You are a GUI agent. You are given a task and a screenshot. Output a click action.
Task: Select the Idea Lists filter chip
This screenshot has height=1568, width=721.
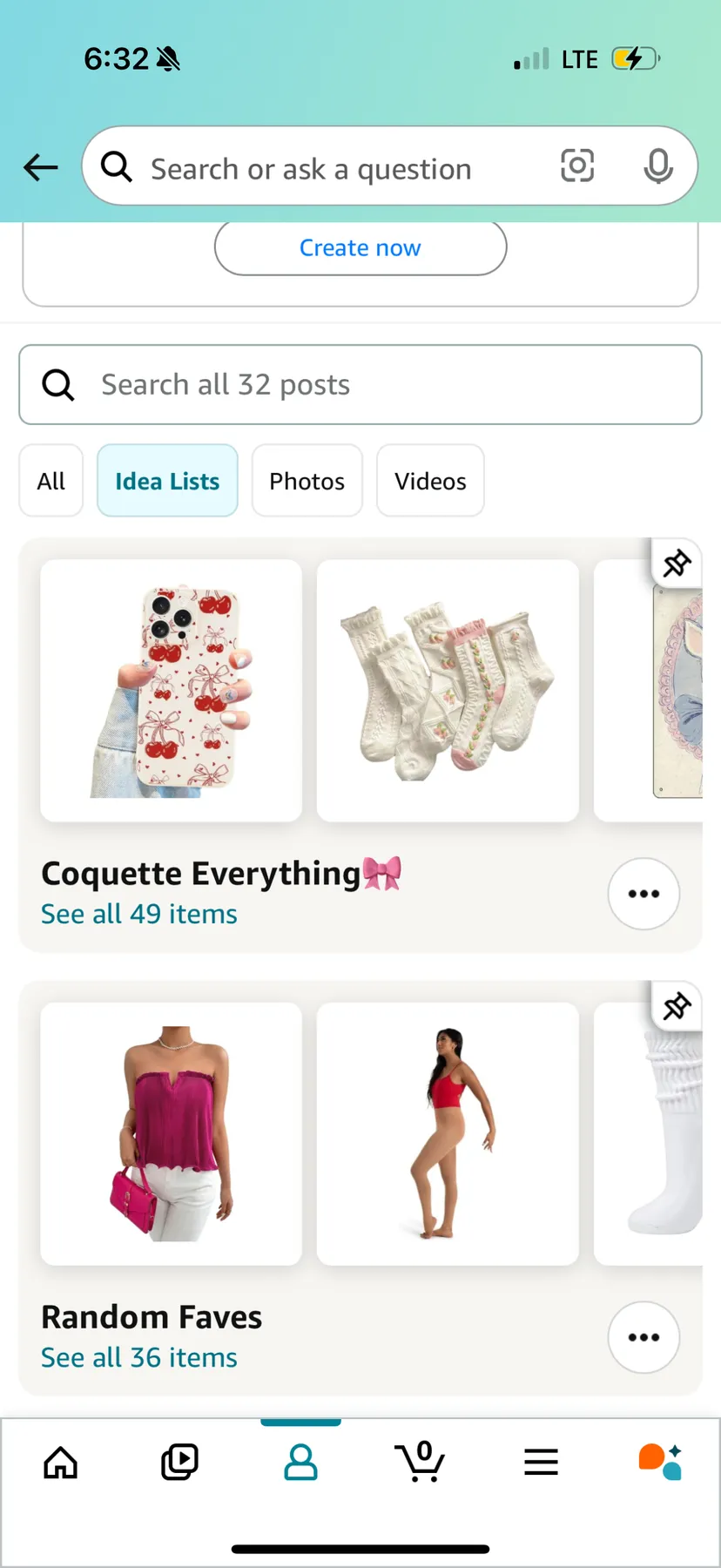(x=167, y=481)
